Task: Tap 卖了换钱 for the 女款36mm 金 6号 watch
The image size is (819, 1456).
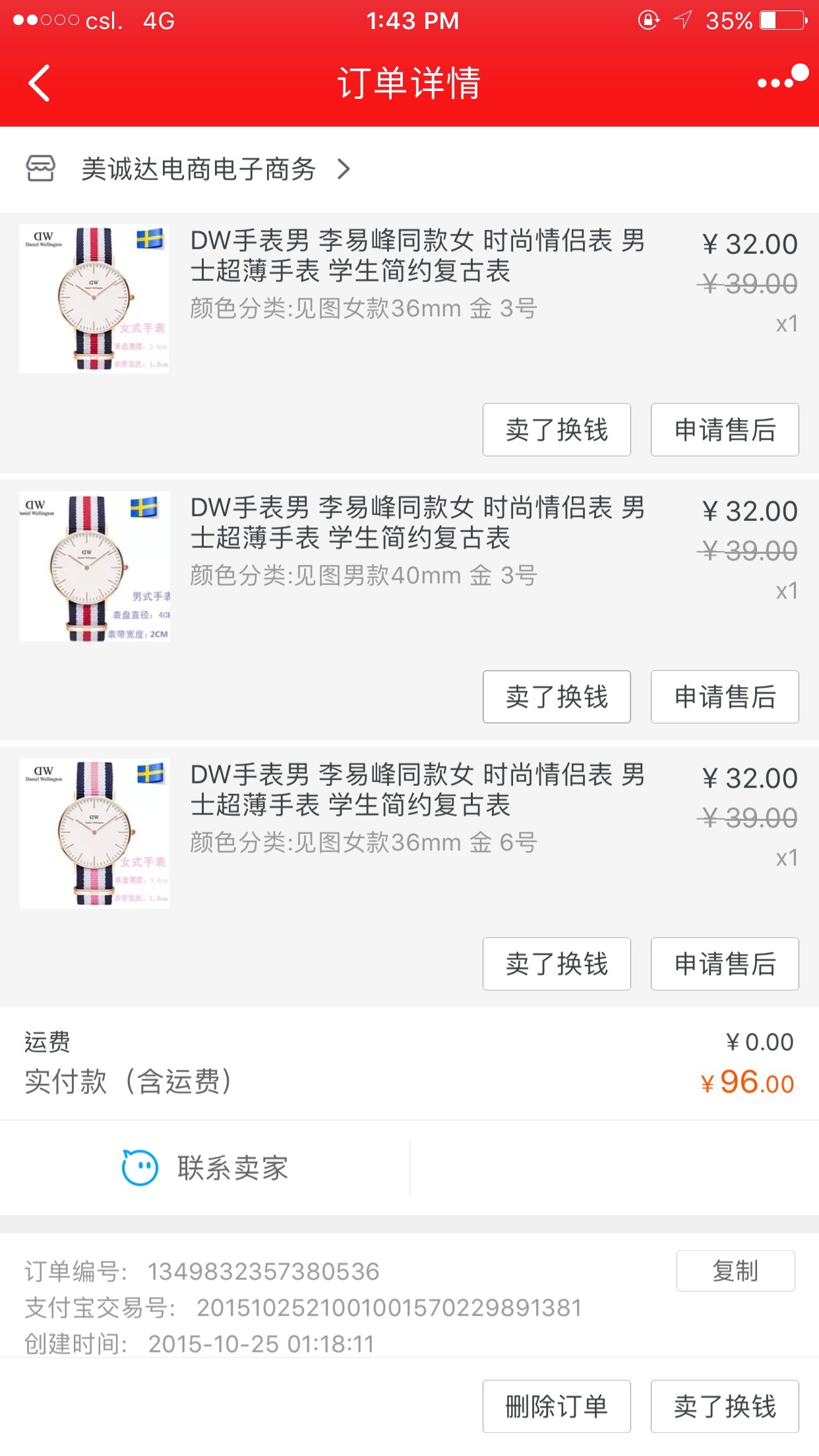Action: (x=557, y=964)
